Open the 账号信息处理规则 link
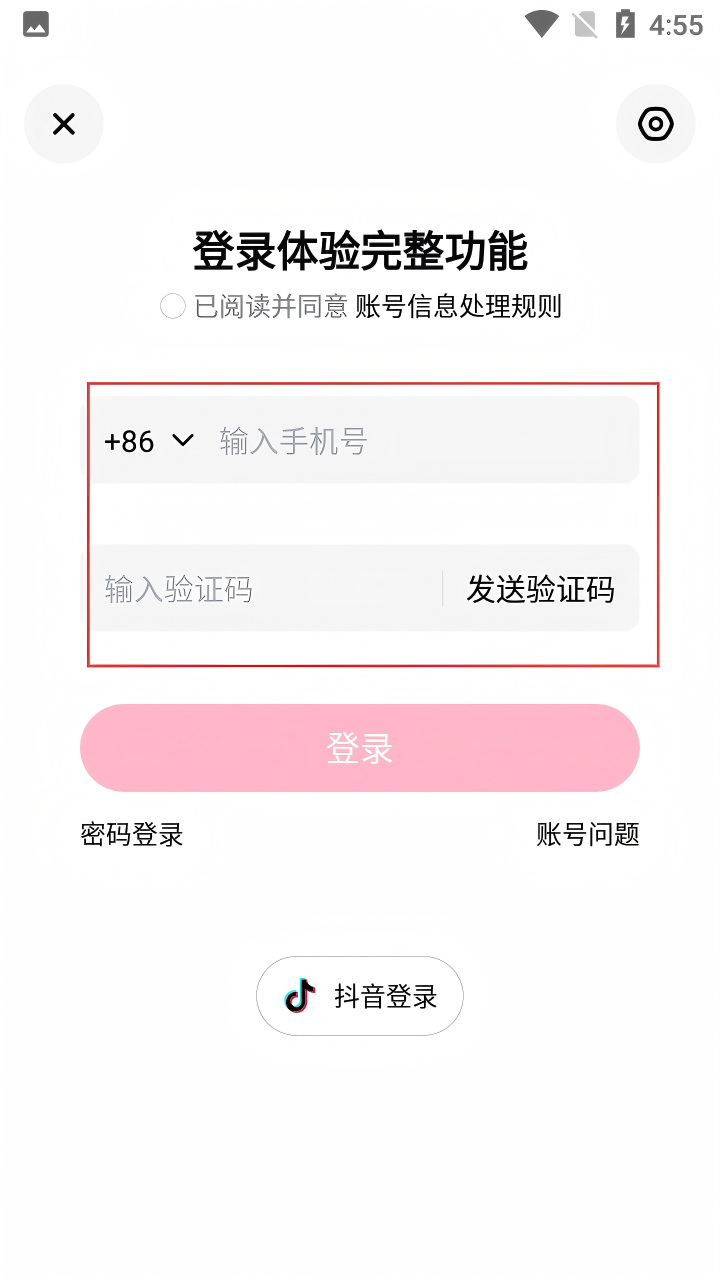The image size is (720, 1280). pos(458,306)
